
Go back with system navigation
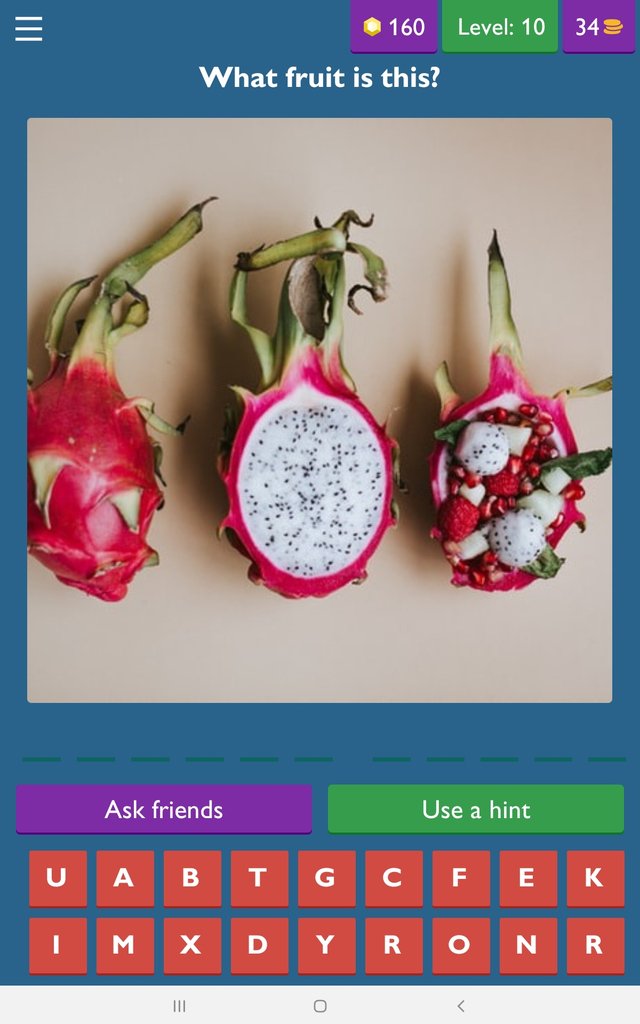460,1006
